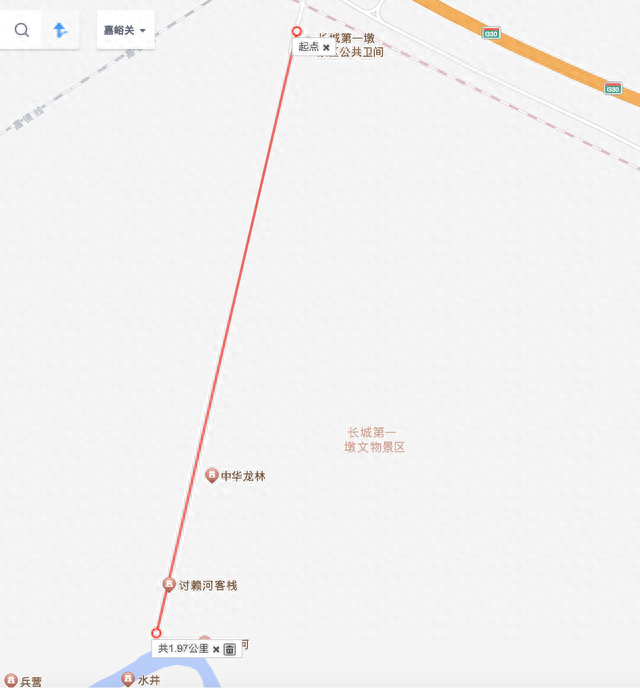The height and width of the screenshot is (688, 640).
Task: Select the 兵营 map marker
Action: pyautogui.click(x=11, y=681)
